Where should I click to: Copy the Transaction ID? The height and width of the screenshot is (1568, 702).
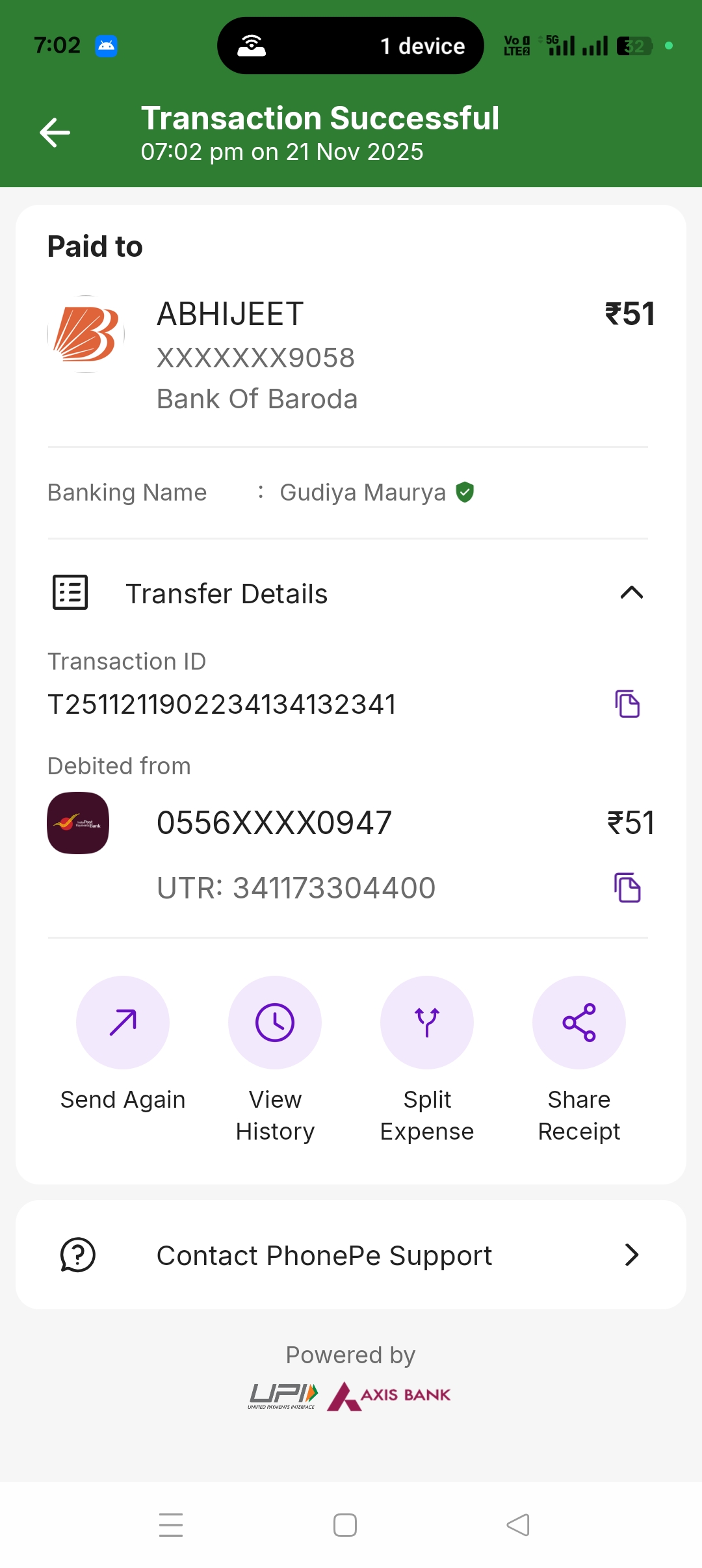pyautogui.click(x=627, y=704)
